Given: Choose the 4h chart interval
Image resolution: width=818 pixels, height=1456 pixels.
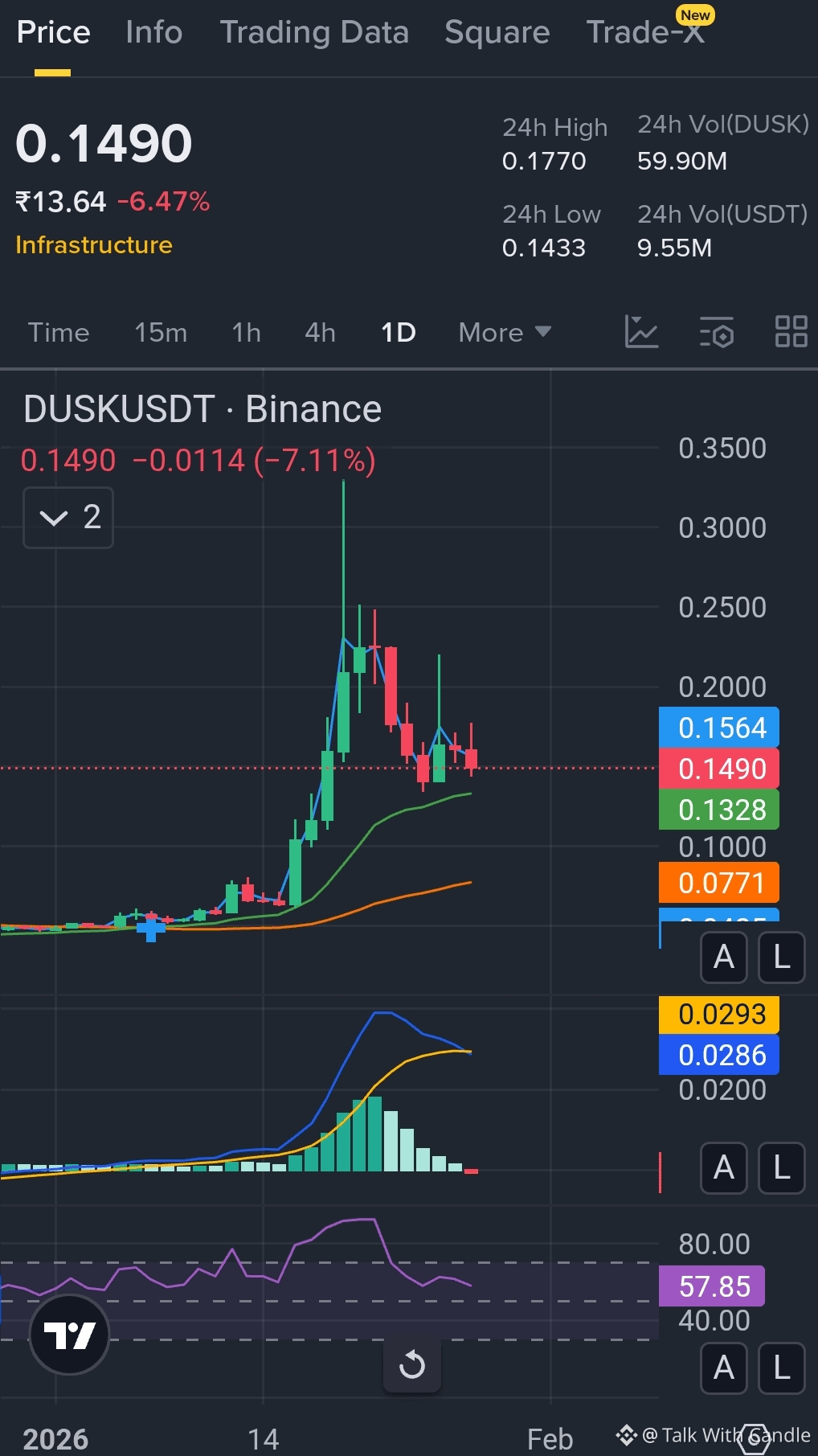Looking at the screenshot, I should [320, 332].
